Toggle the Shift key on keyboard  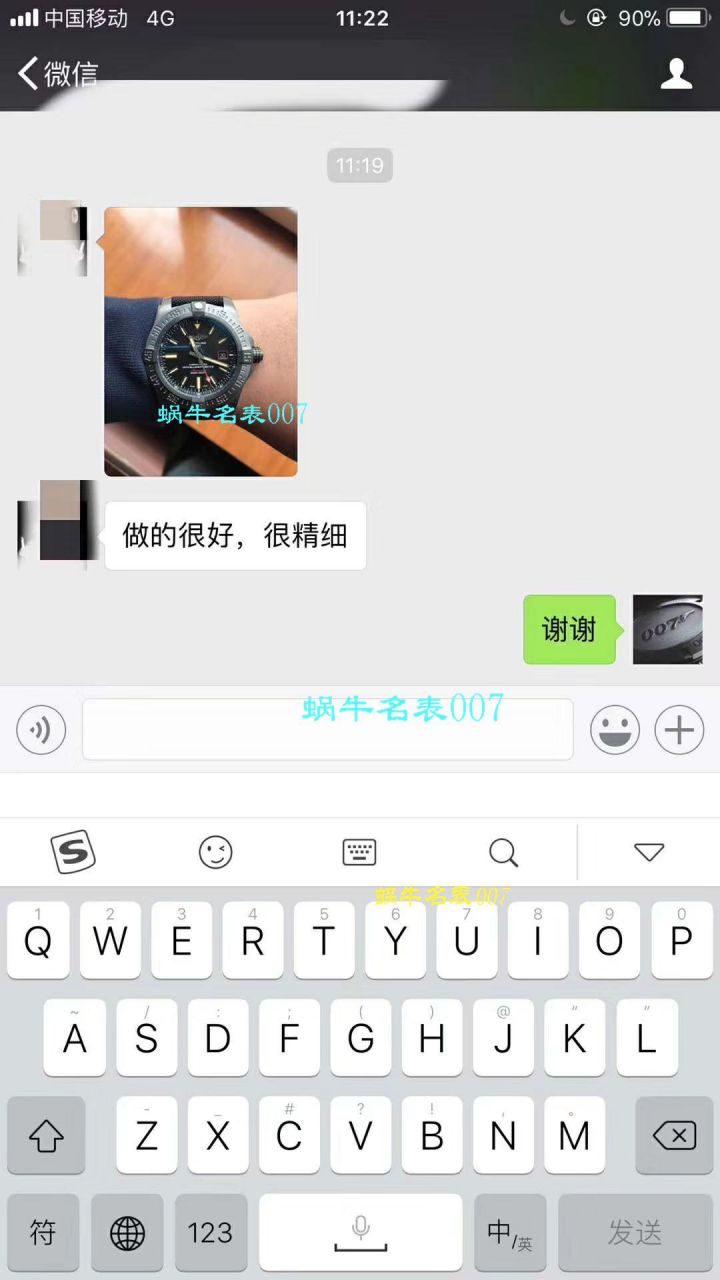pos(46,1135)
